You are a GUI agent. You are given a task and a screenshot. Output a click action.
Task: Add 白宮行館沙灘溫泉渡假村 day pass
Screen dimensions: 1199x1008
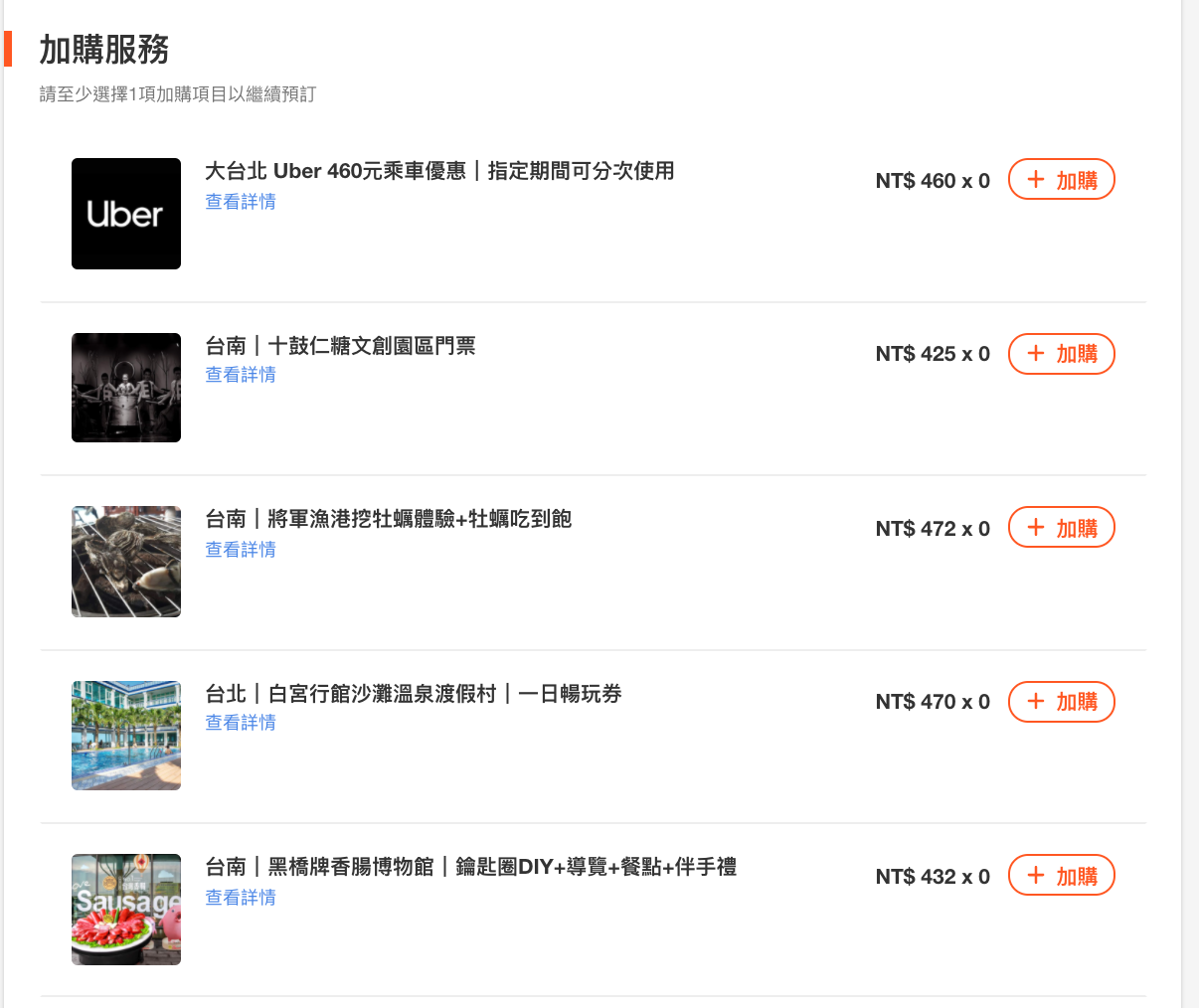(x=1061, y=702)
